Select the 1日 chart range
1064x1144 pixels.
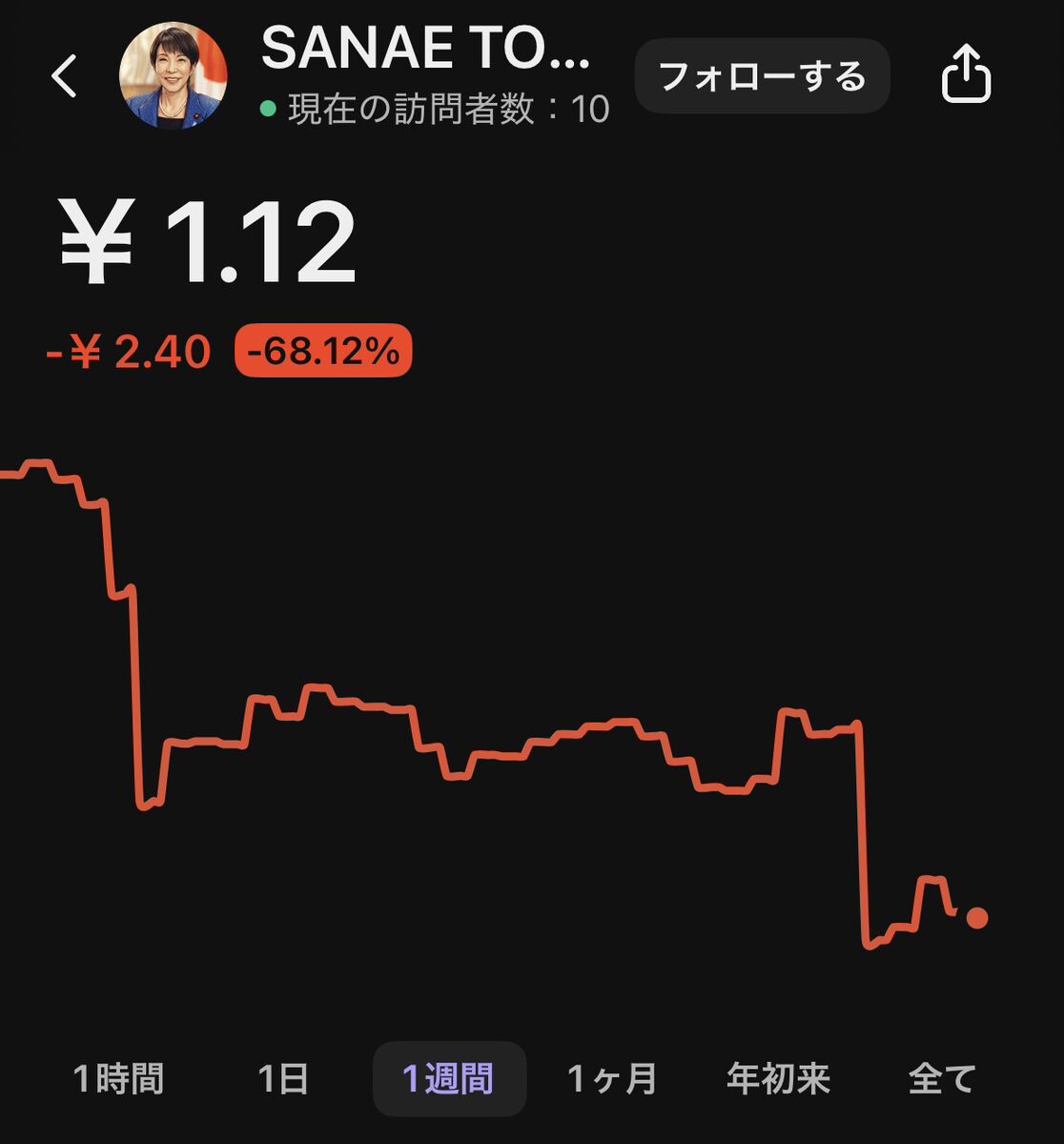click(283, 1079)
